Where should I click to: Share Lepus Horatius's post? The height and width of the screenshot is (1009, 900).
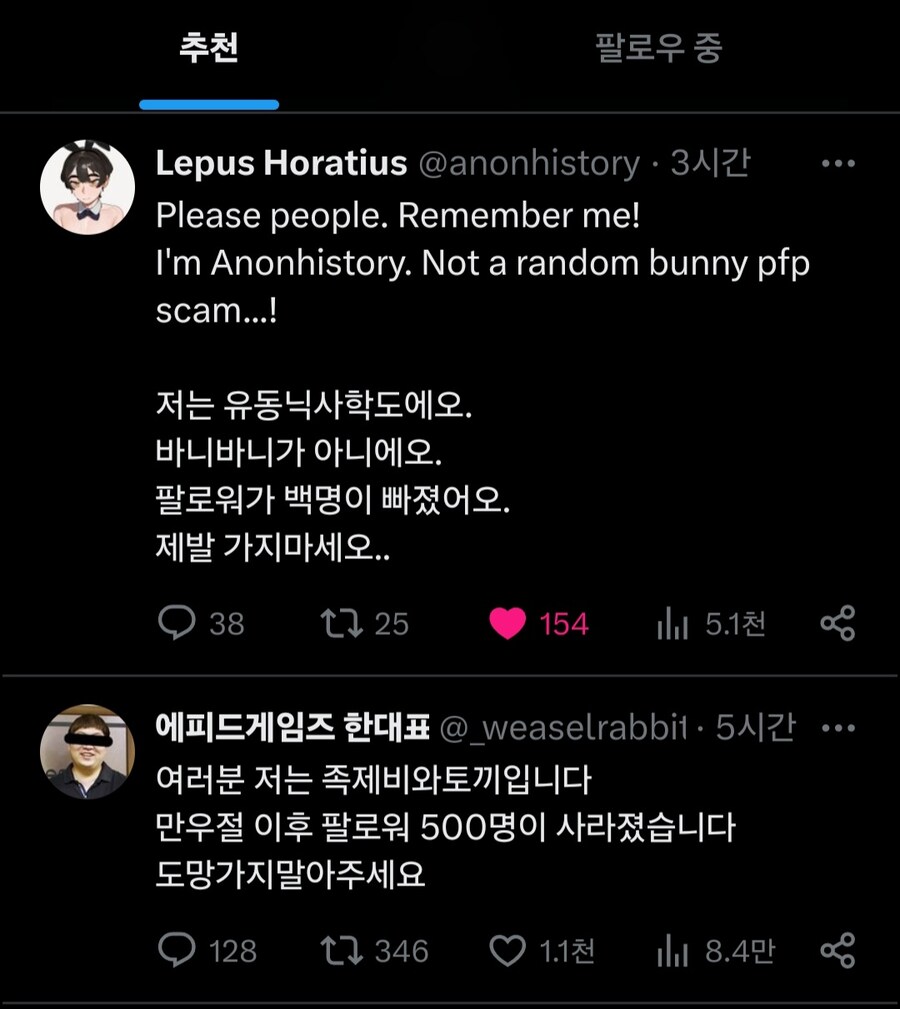pos(838,623)
